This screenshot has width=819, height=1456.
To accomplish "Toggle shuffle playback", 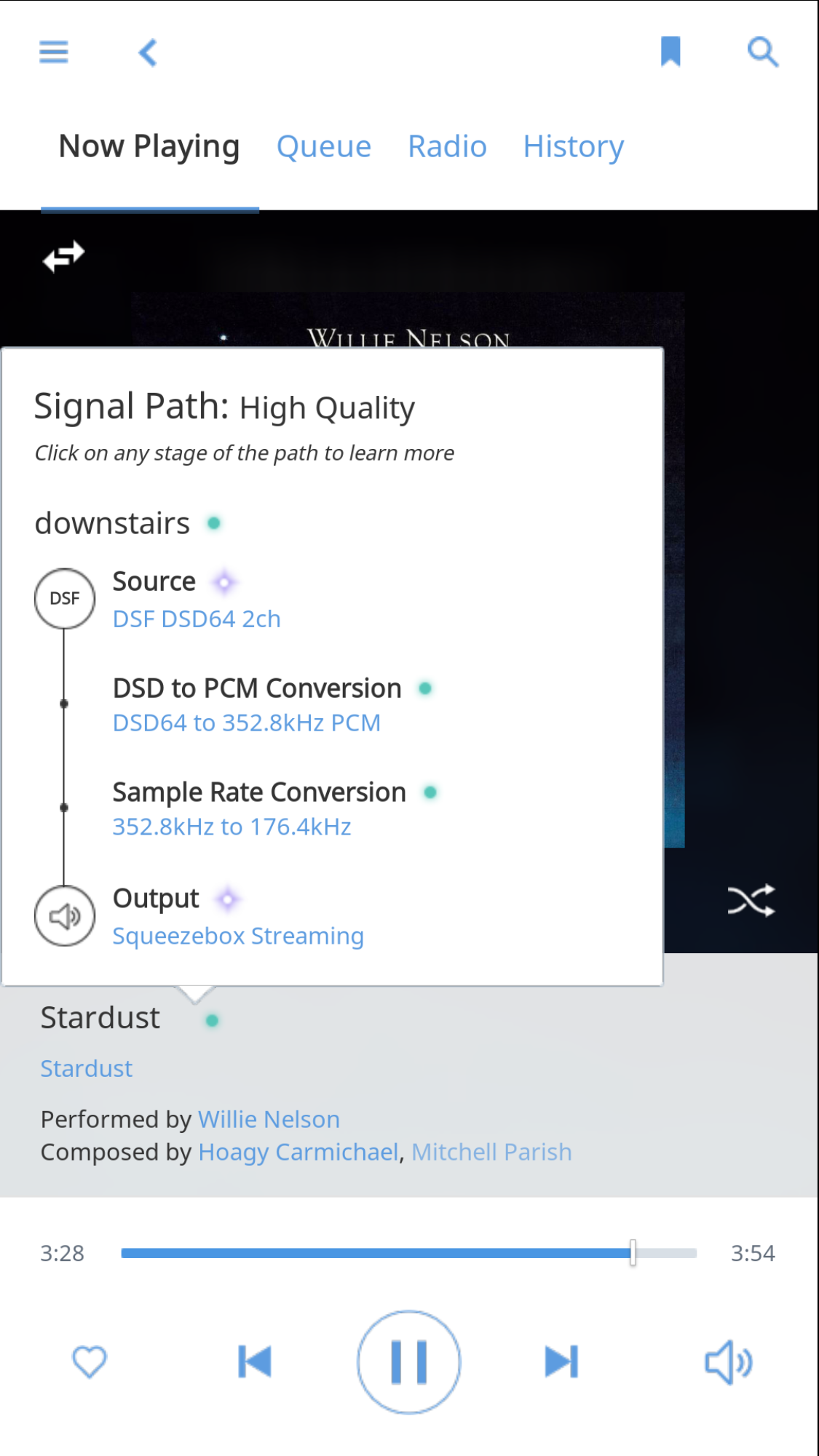I will (751, 901).
